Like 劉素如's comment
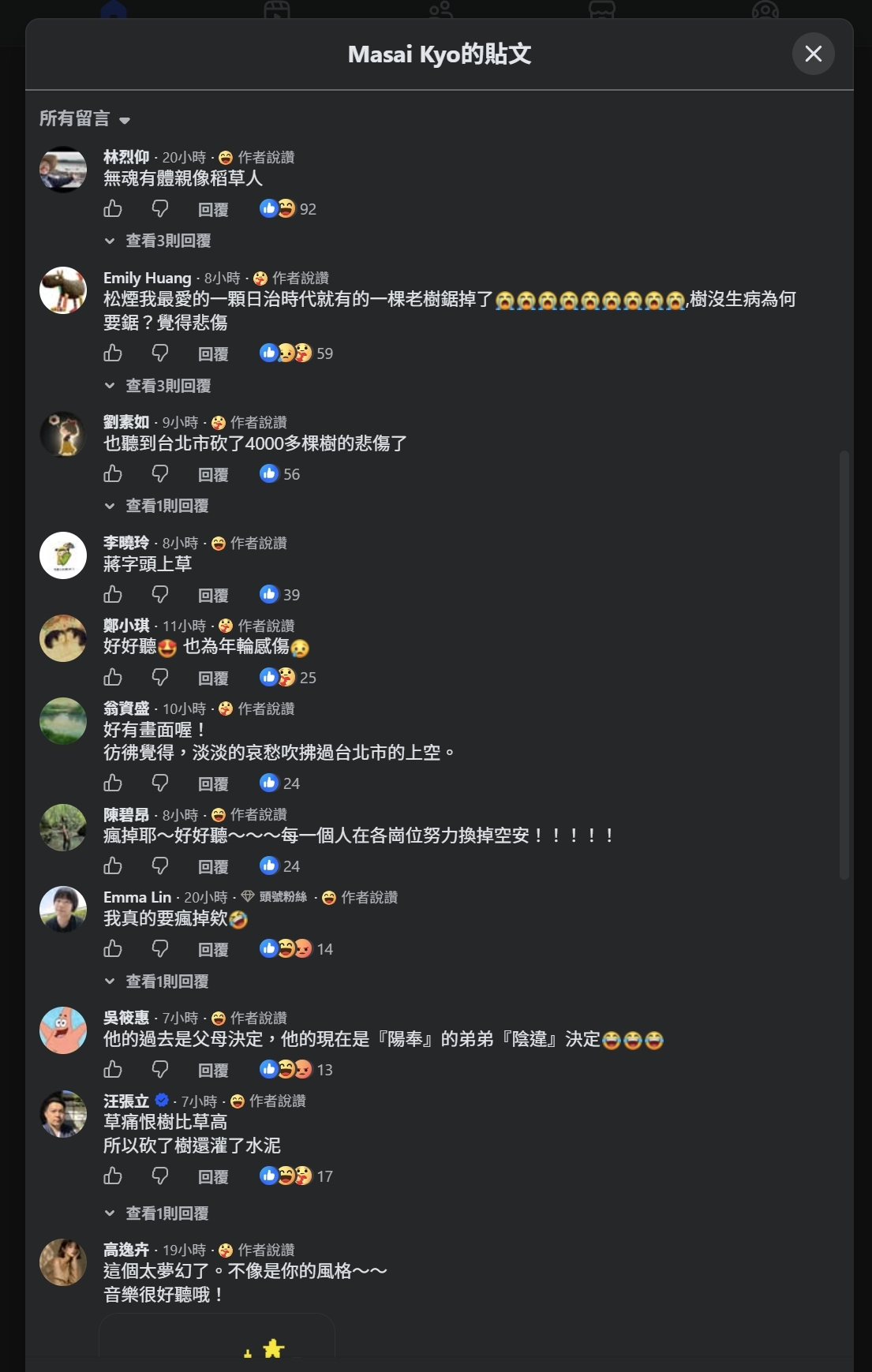The image size is (872, 1372). click(x=113, y=473)
